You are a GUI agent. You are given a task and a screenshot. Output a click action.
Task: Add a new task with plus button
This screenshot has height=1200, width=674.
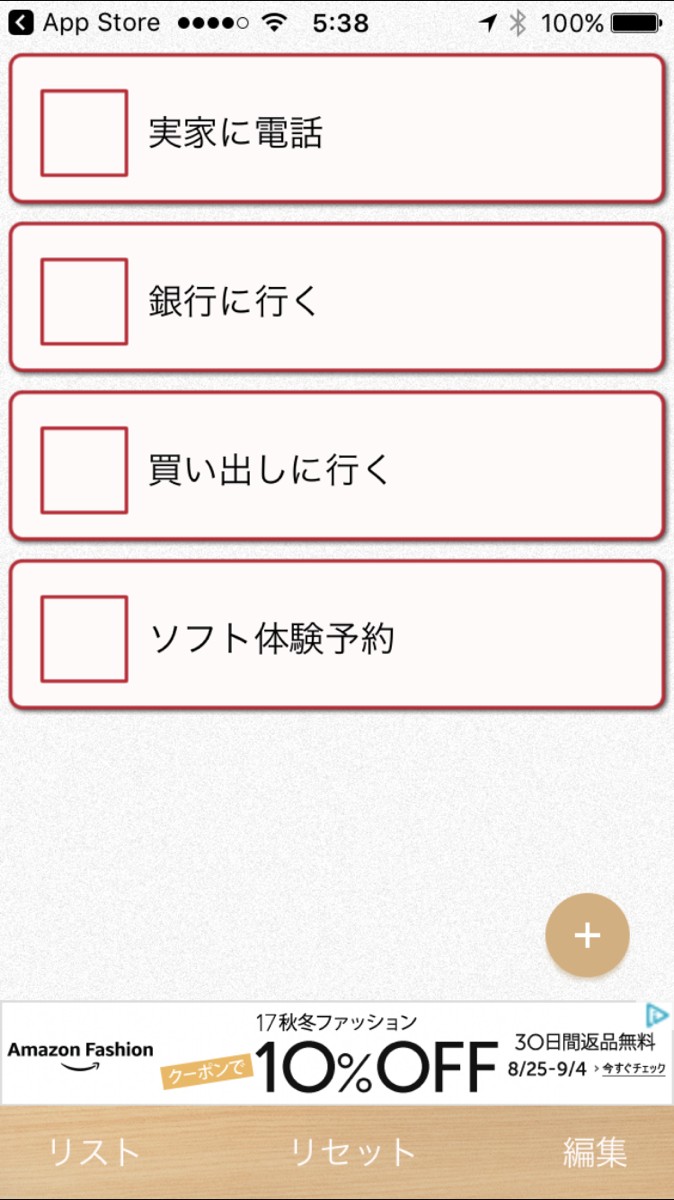(587, 935)
